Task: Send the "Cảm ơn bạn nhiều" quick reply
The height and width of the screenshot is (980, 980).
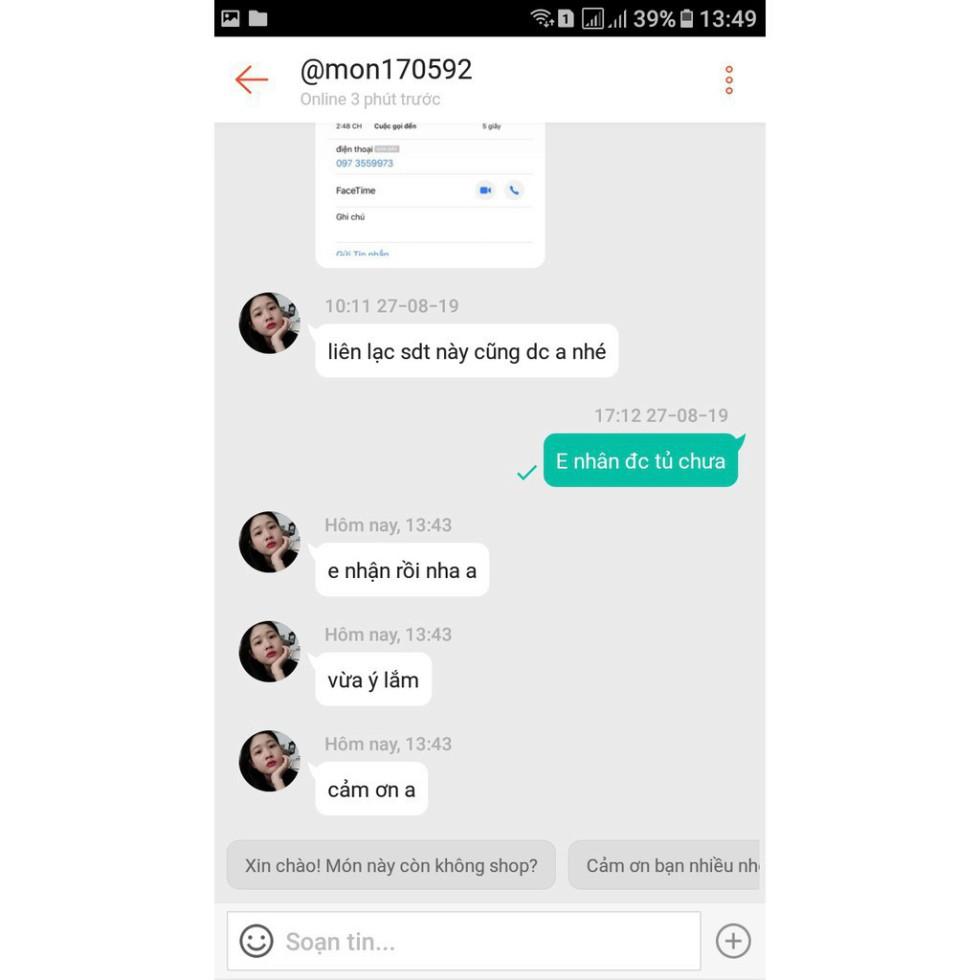Action: coord(665,865)
